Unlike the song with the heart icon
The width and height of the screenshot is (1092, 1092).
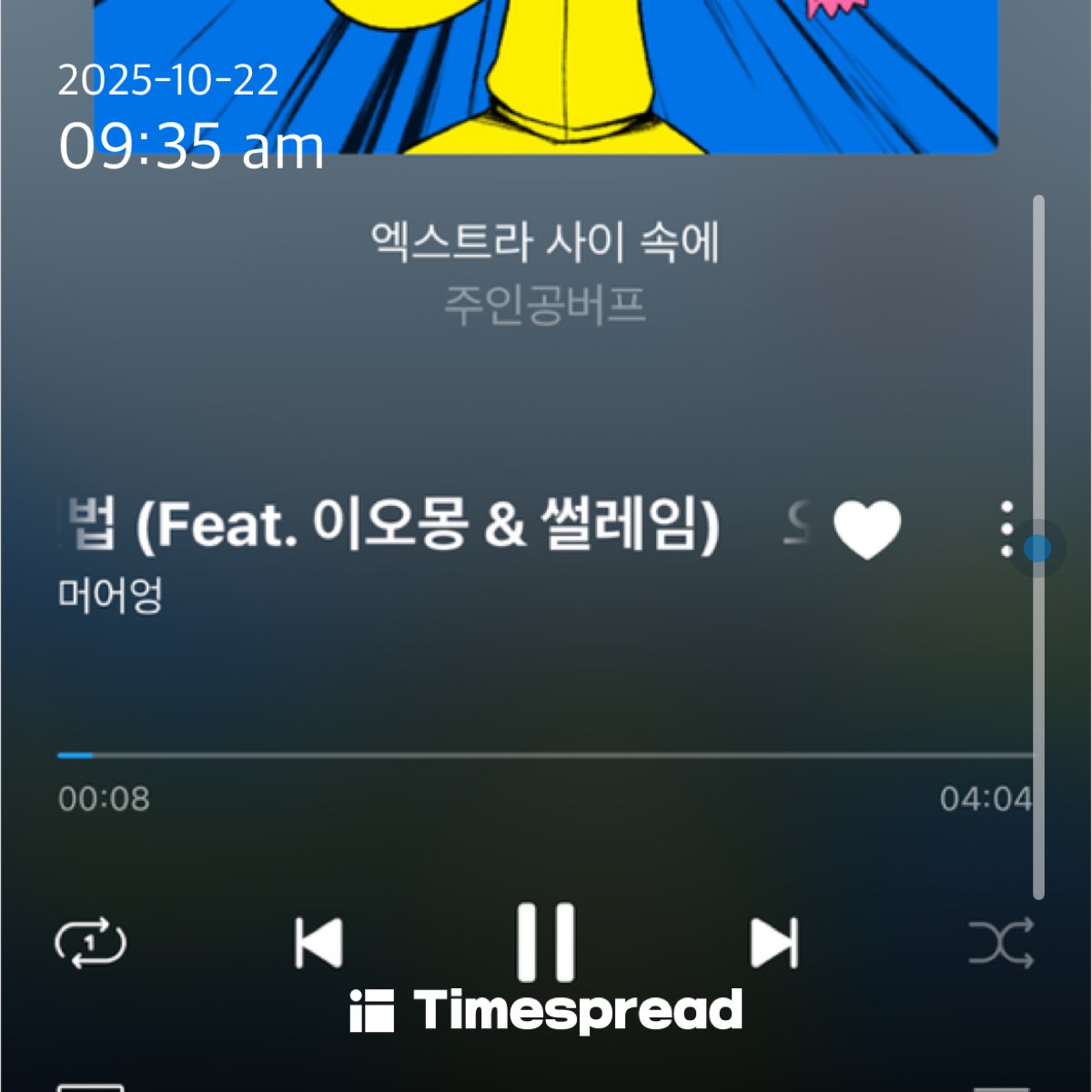(x=867, y=530)
